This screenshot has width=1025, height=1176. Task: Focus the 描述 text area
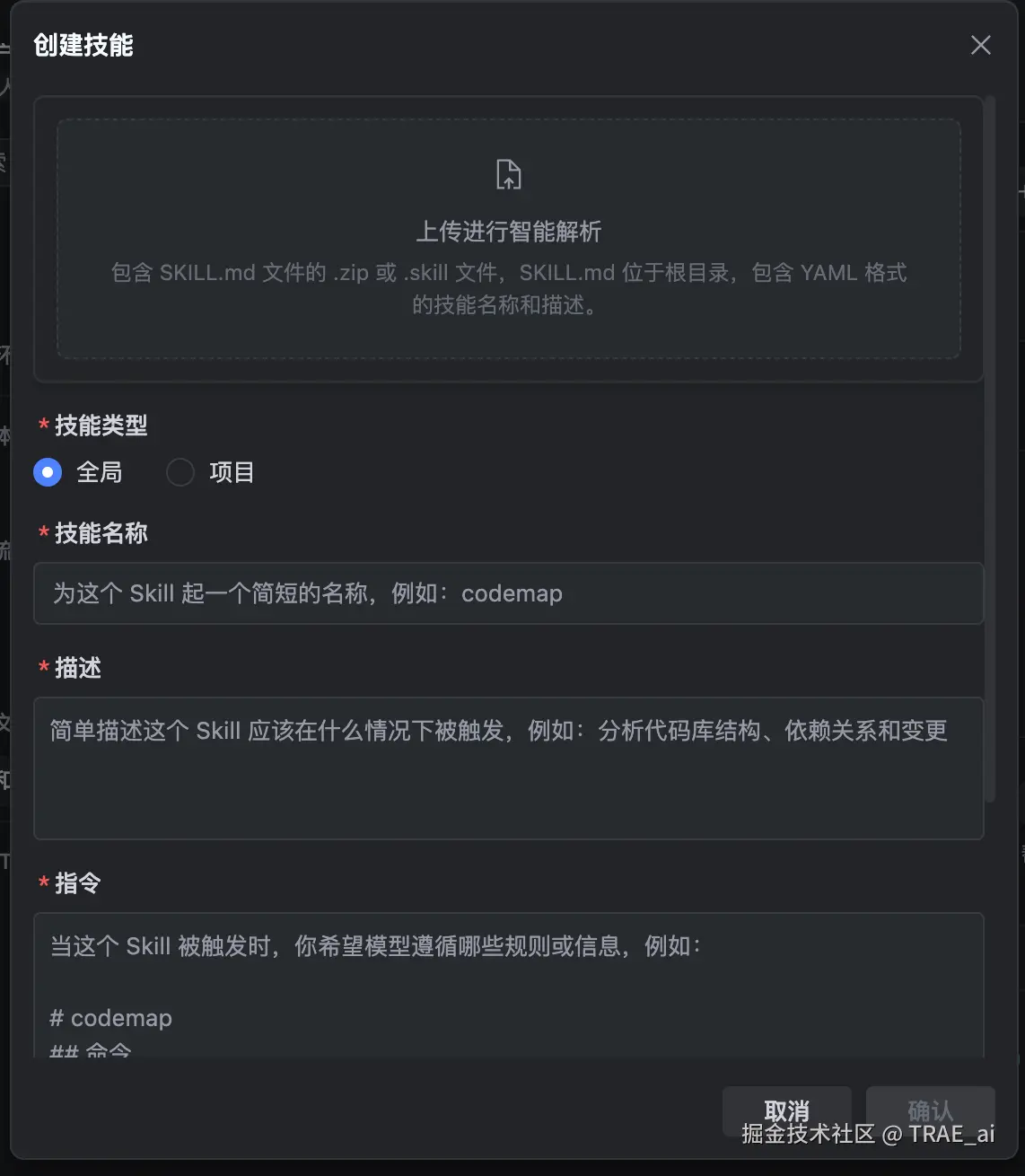[508, 768]
